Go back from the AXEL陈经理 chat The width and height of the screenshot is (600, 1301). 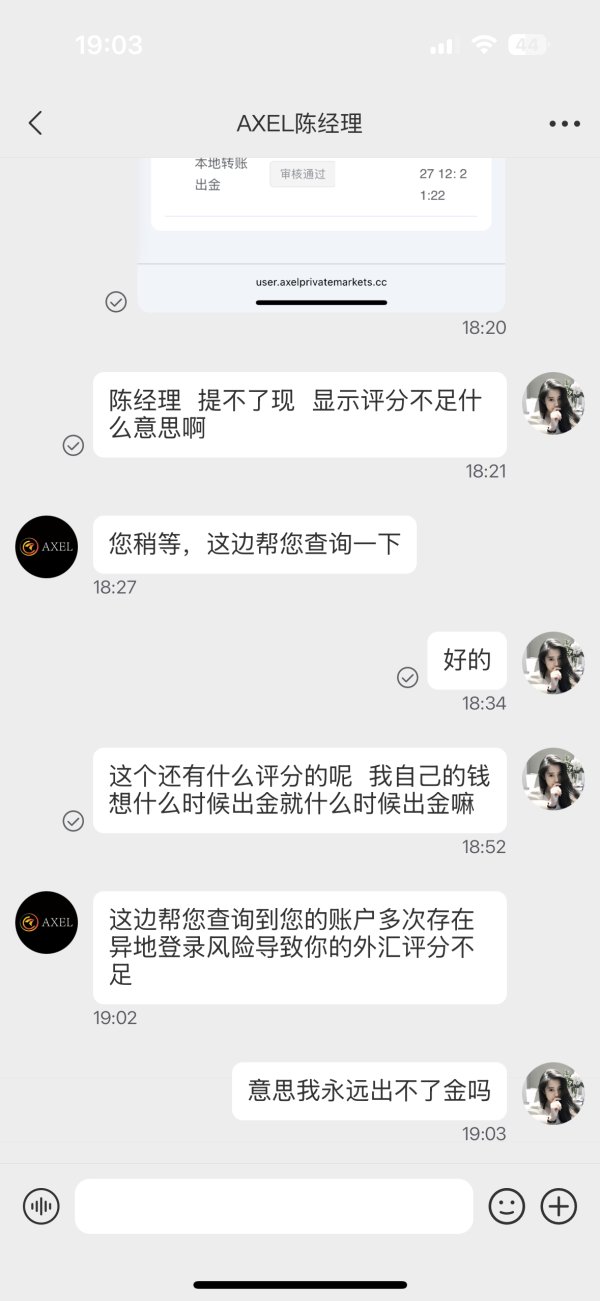tap(35, 123)
